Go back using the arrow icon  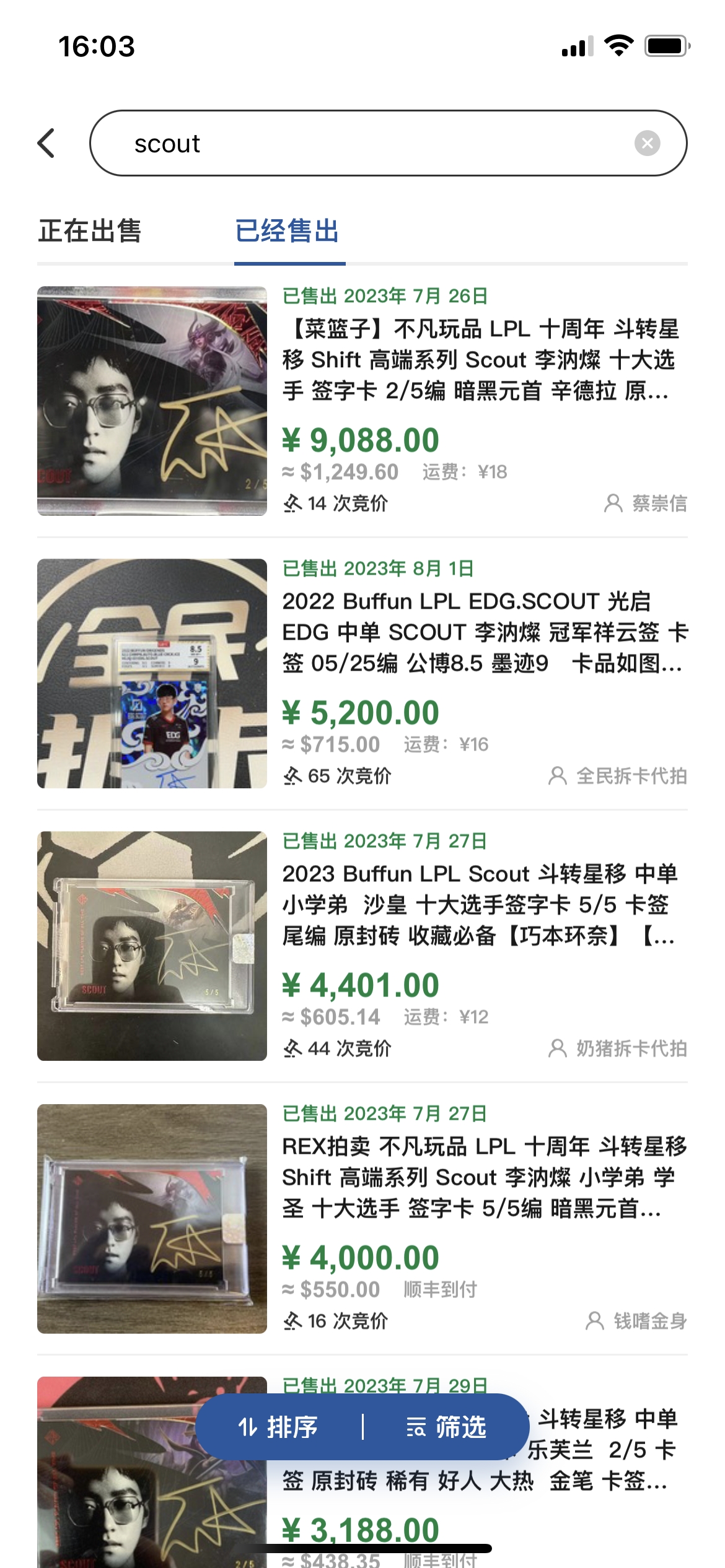click(46, 144)
